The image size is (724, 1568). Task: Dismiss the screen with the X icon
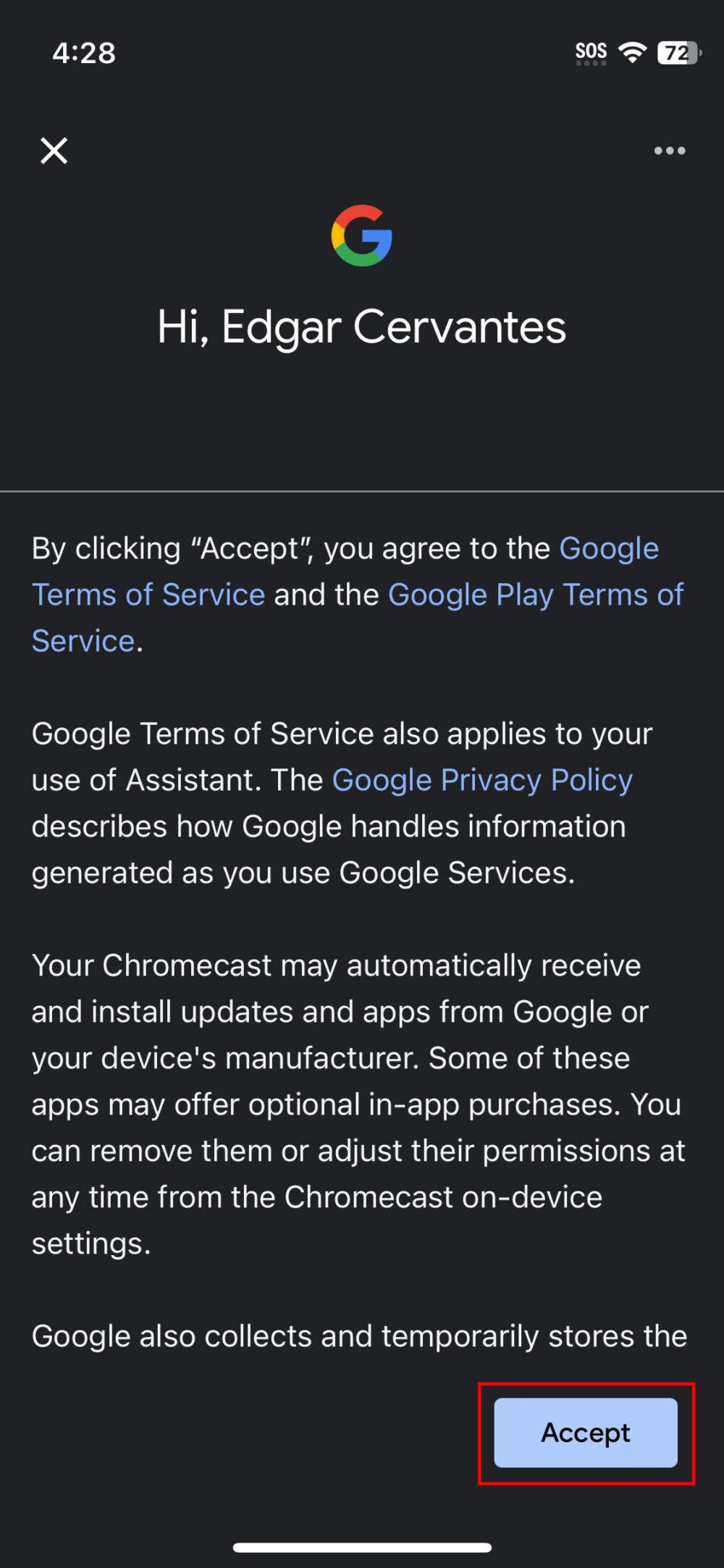54,151
